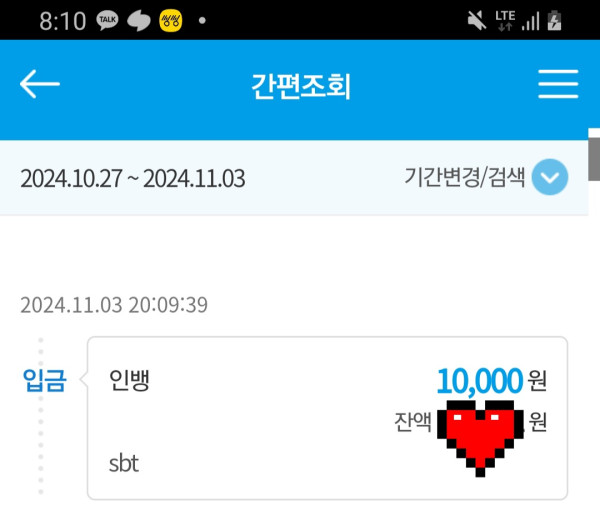The width and height of the screenshot is (600, 525).
Task: Expand the 기간변경/검색 date filter
Action: pos(549,178)
